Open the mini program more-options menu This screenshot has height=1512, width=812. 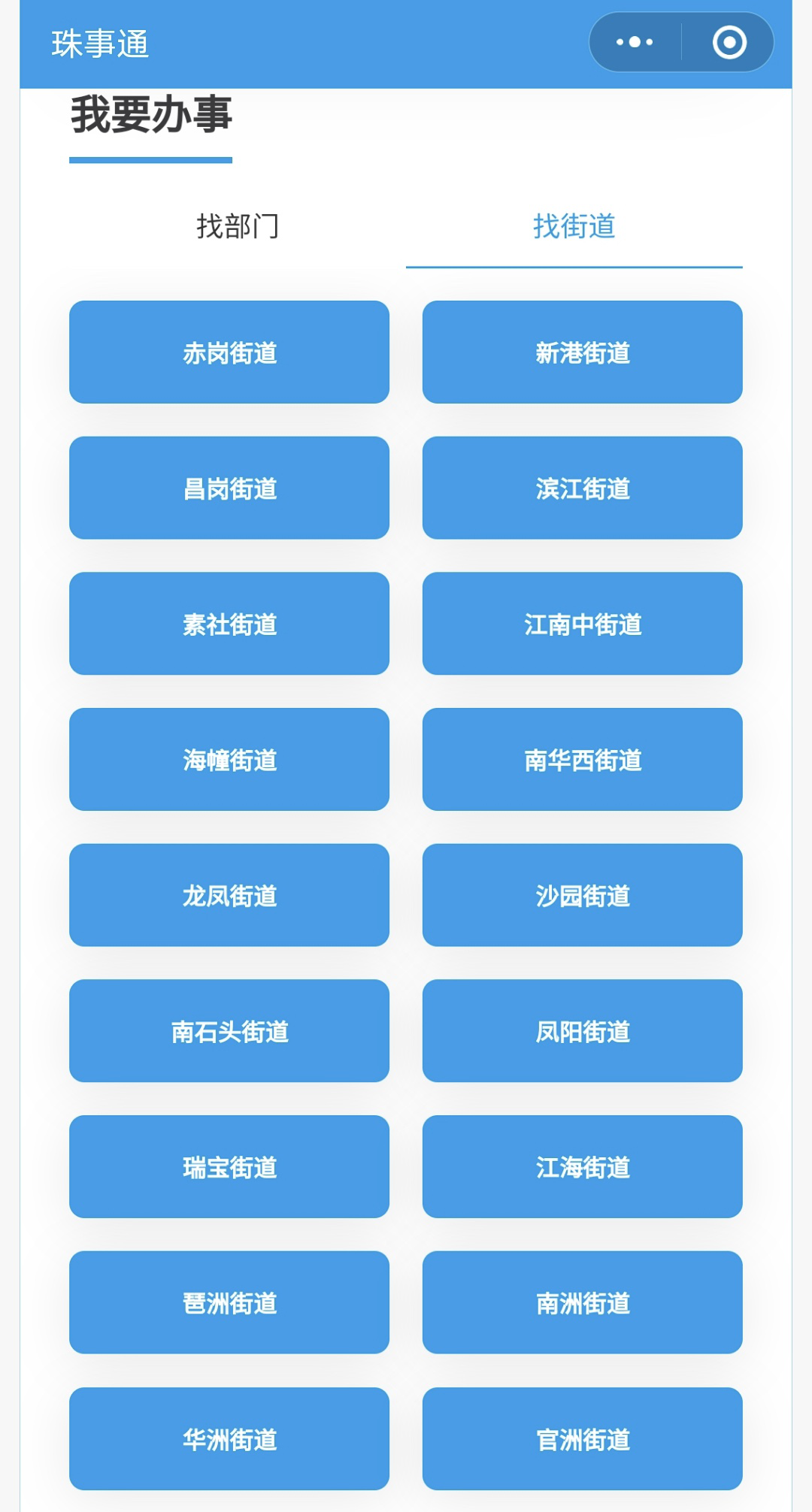point(635,42)
